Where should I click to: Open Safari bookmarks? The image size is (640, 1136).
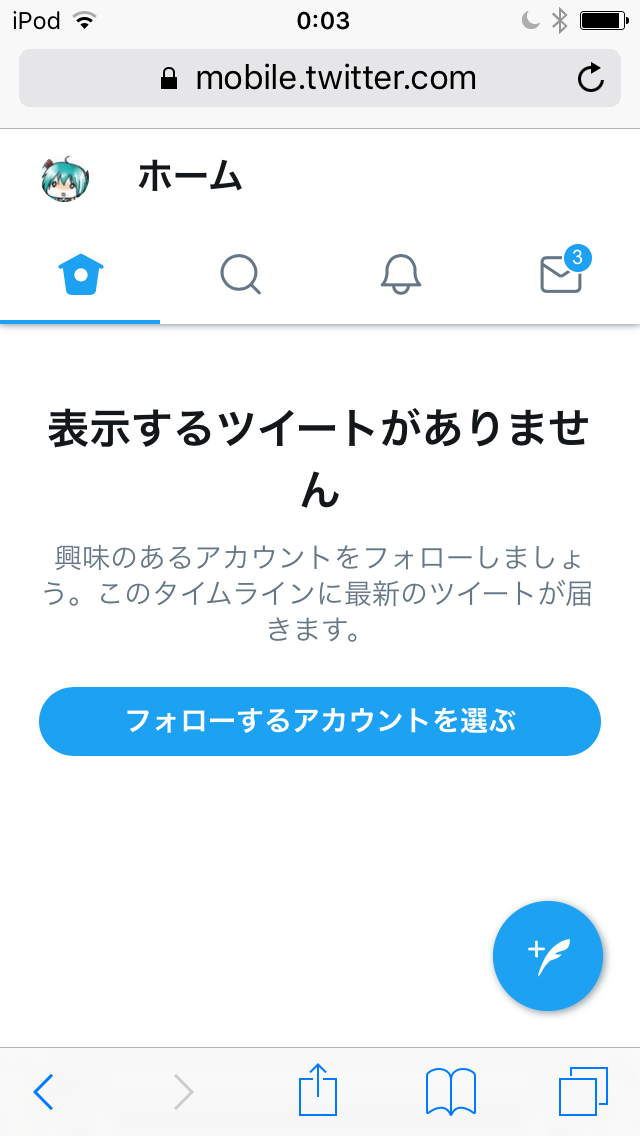450,1091
